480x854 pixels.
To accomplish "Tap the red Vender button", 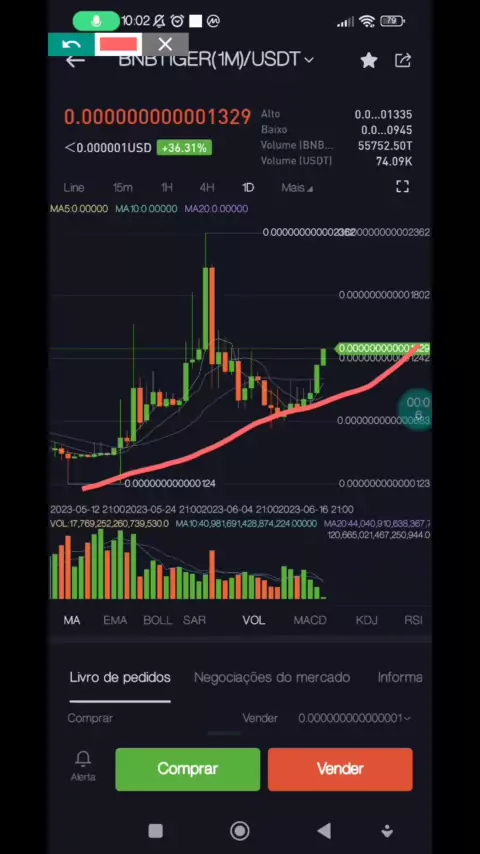I will pos(340,769).
